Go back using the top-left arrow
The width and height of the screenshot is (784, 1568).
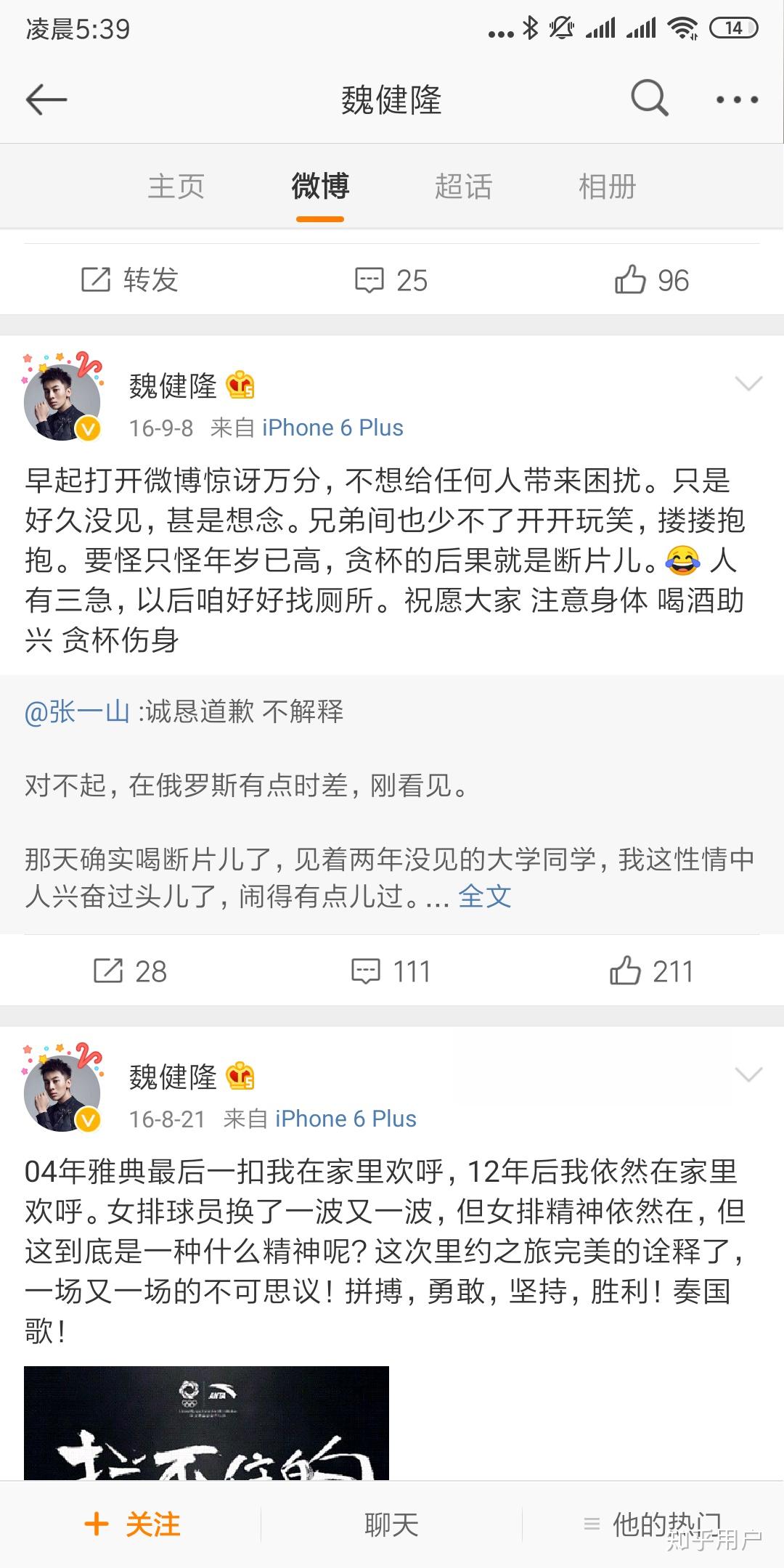click(46, 99)
